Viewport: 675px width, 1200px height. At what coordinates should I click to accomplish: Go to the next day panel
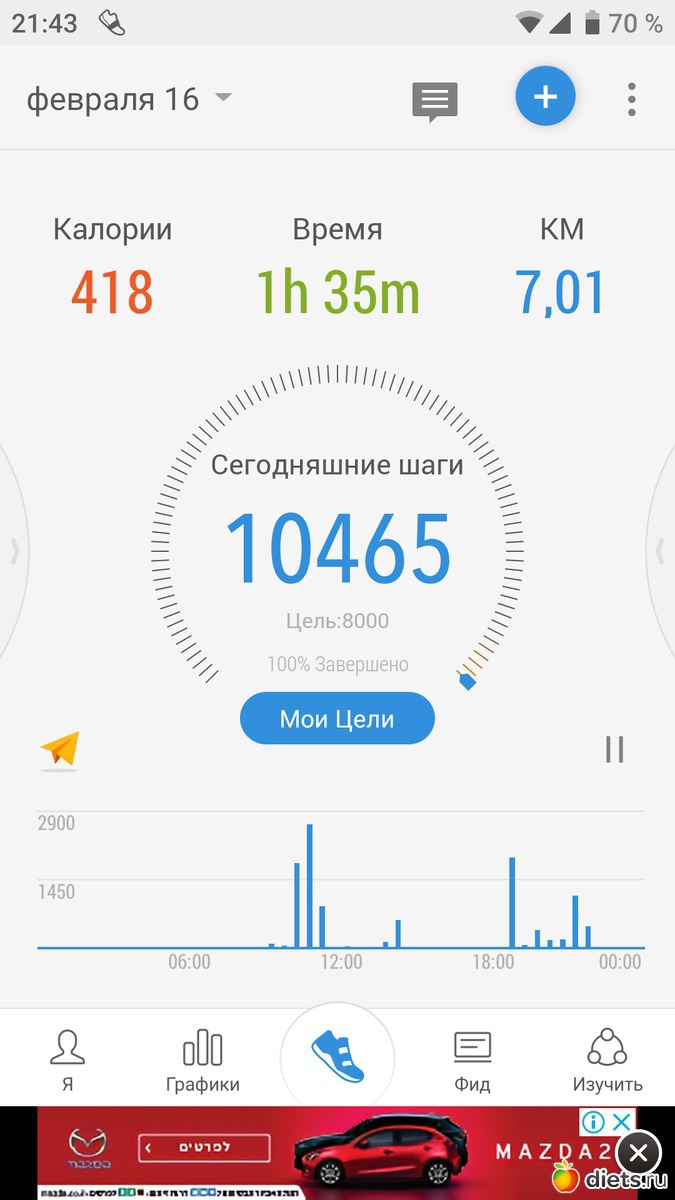tap(661, 550)
